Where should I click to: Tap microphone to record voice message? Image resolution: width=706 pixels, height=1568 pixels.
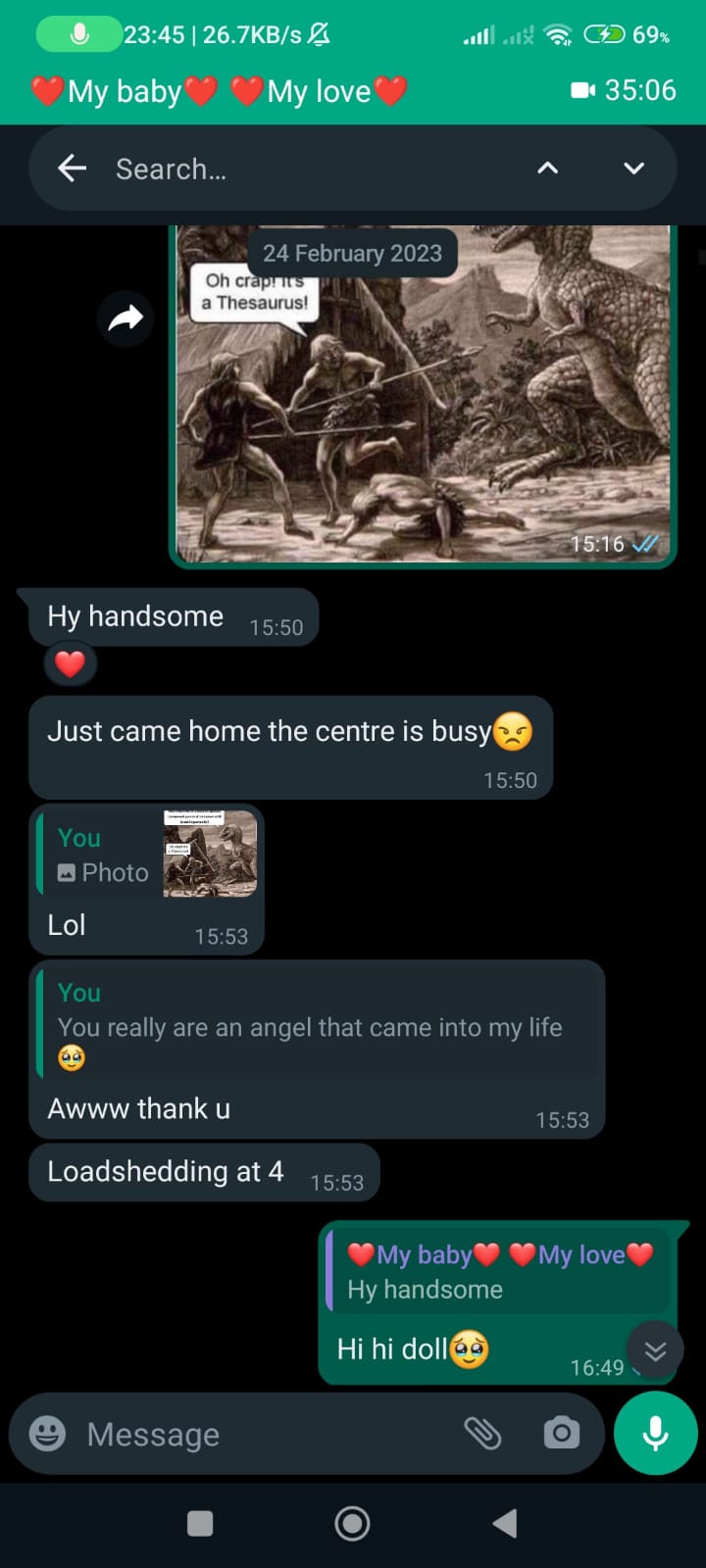click(655, 1434)
